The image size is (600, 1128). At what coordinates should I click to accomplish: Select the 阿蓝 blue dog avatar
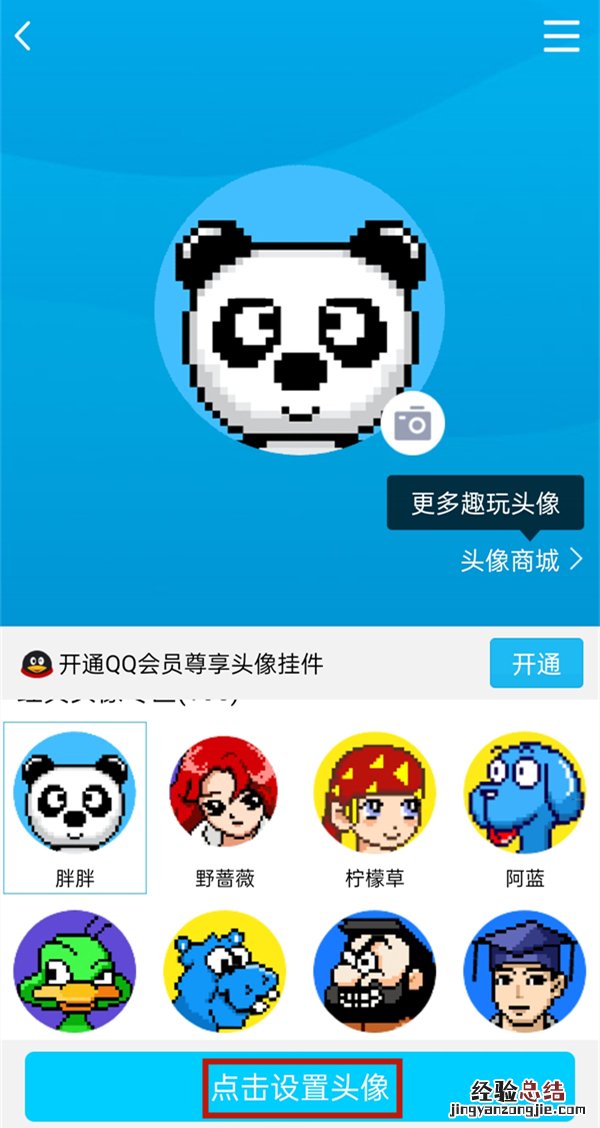[525, 795]
